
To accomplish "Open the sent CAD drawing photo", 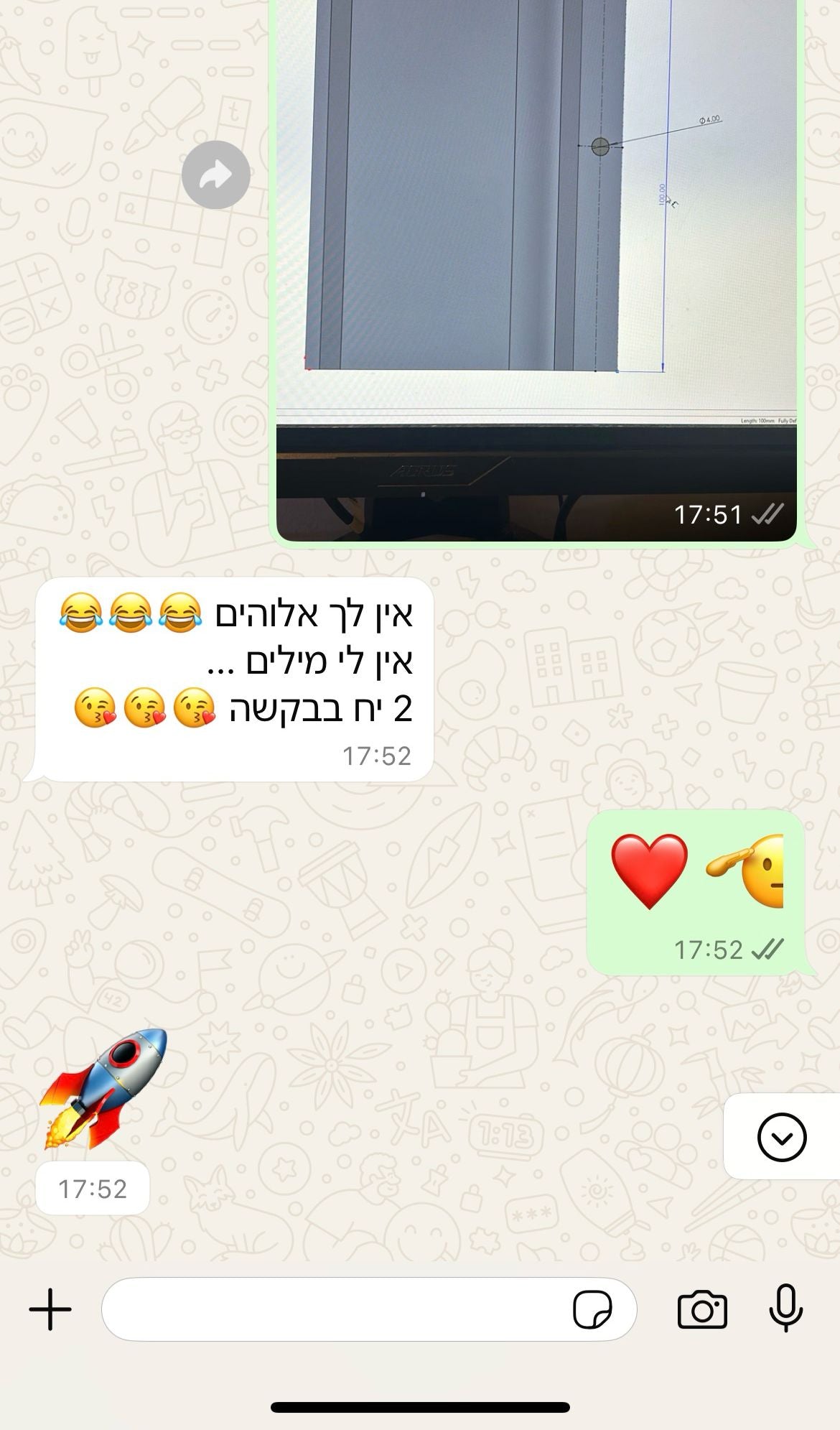I will point(536,251).
